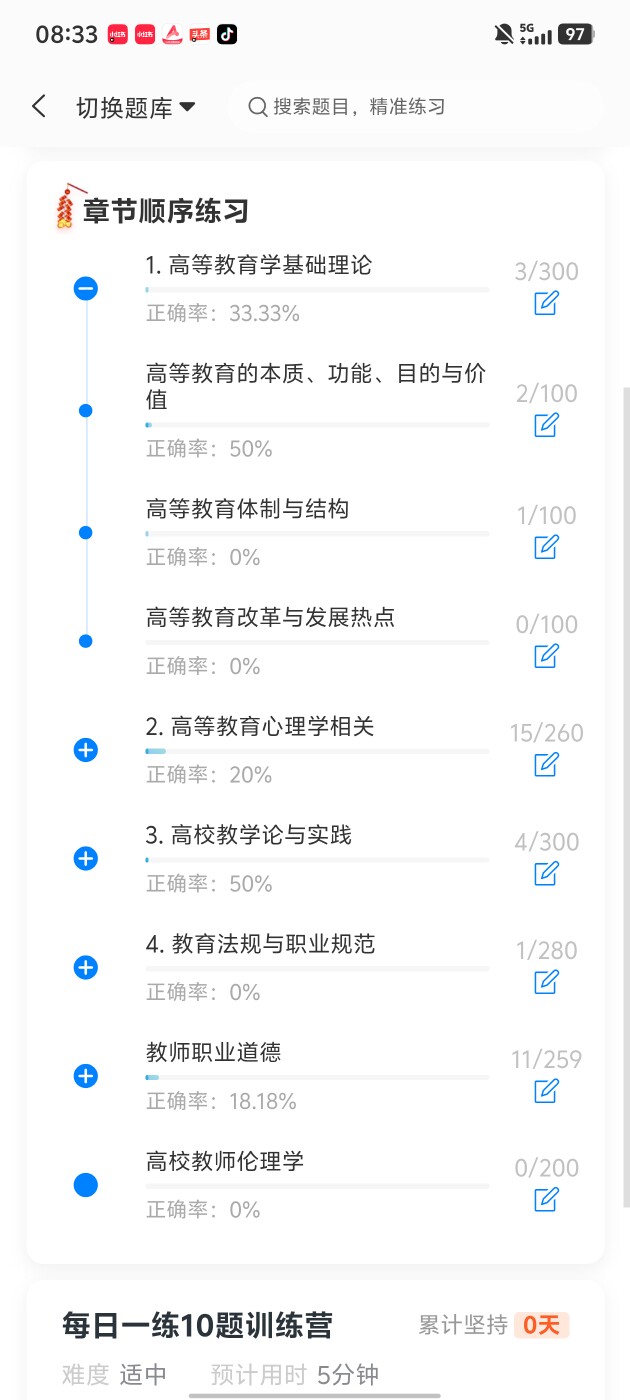Start practice for 高等教育学基础理论 via edit icon
The height and width of the screenshot is (1400, 630).
tap(546, 303)
